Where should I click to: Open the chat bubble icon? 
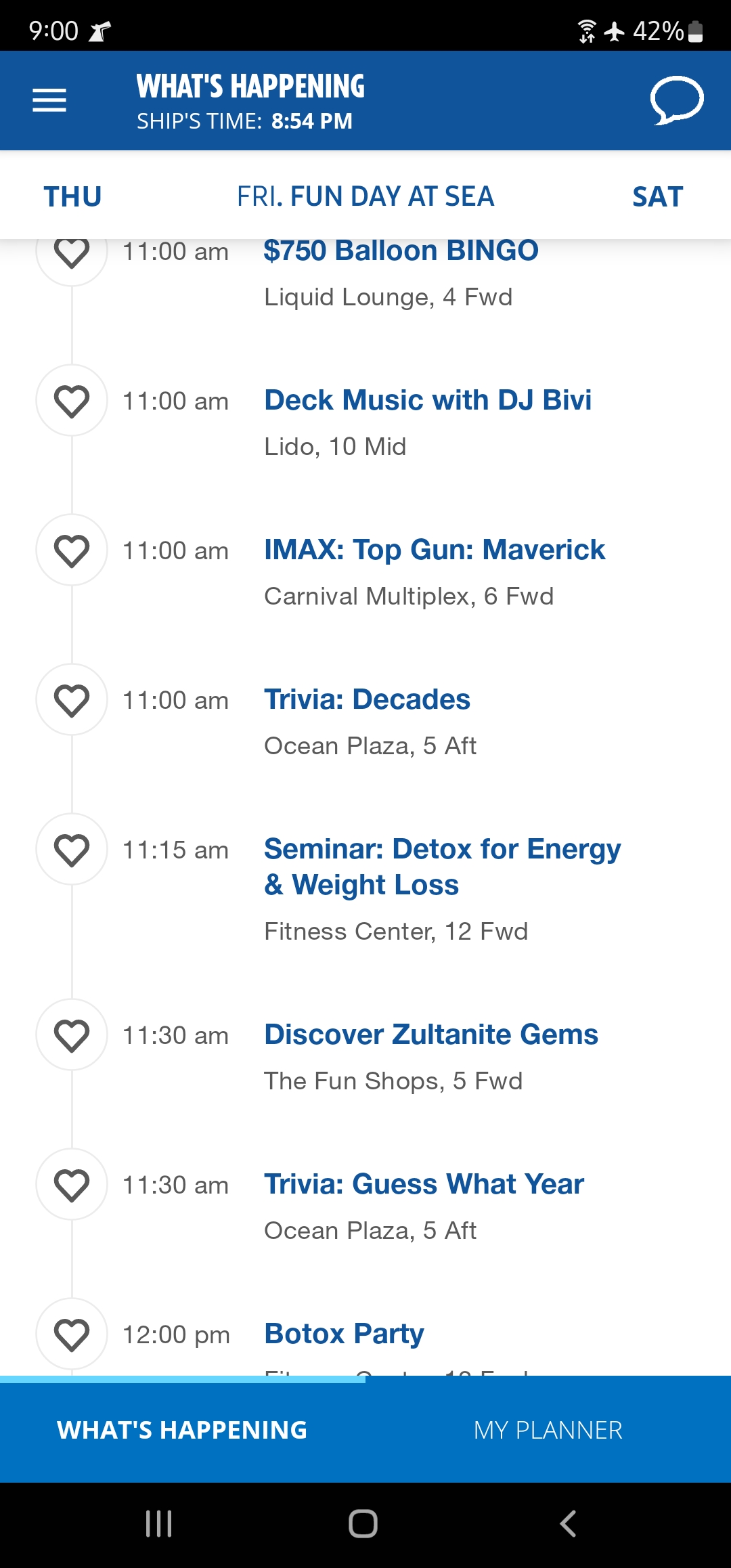[677, 100]
